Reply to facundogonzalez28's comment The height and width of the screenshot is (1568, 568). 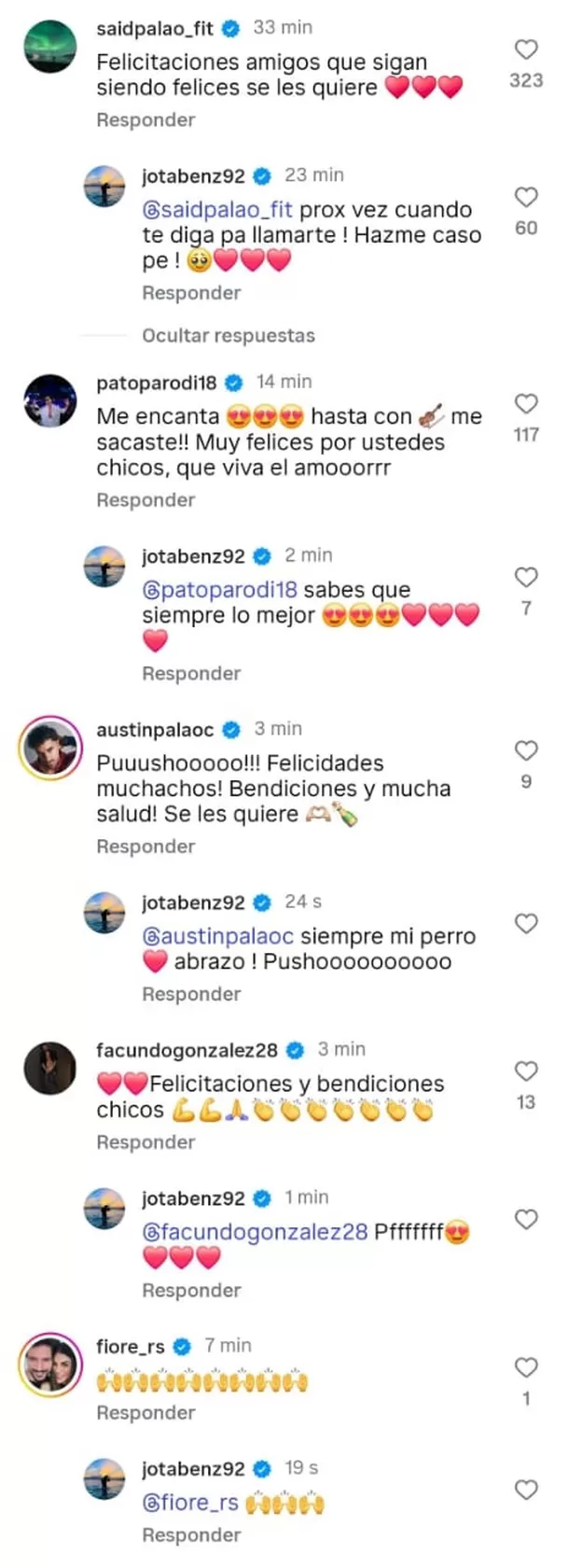click(x=145, y=1142)
